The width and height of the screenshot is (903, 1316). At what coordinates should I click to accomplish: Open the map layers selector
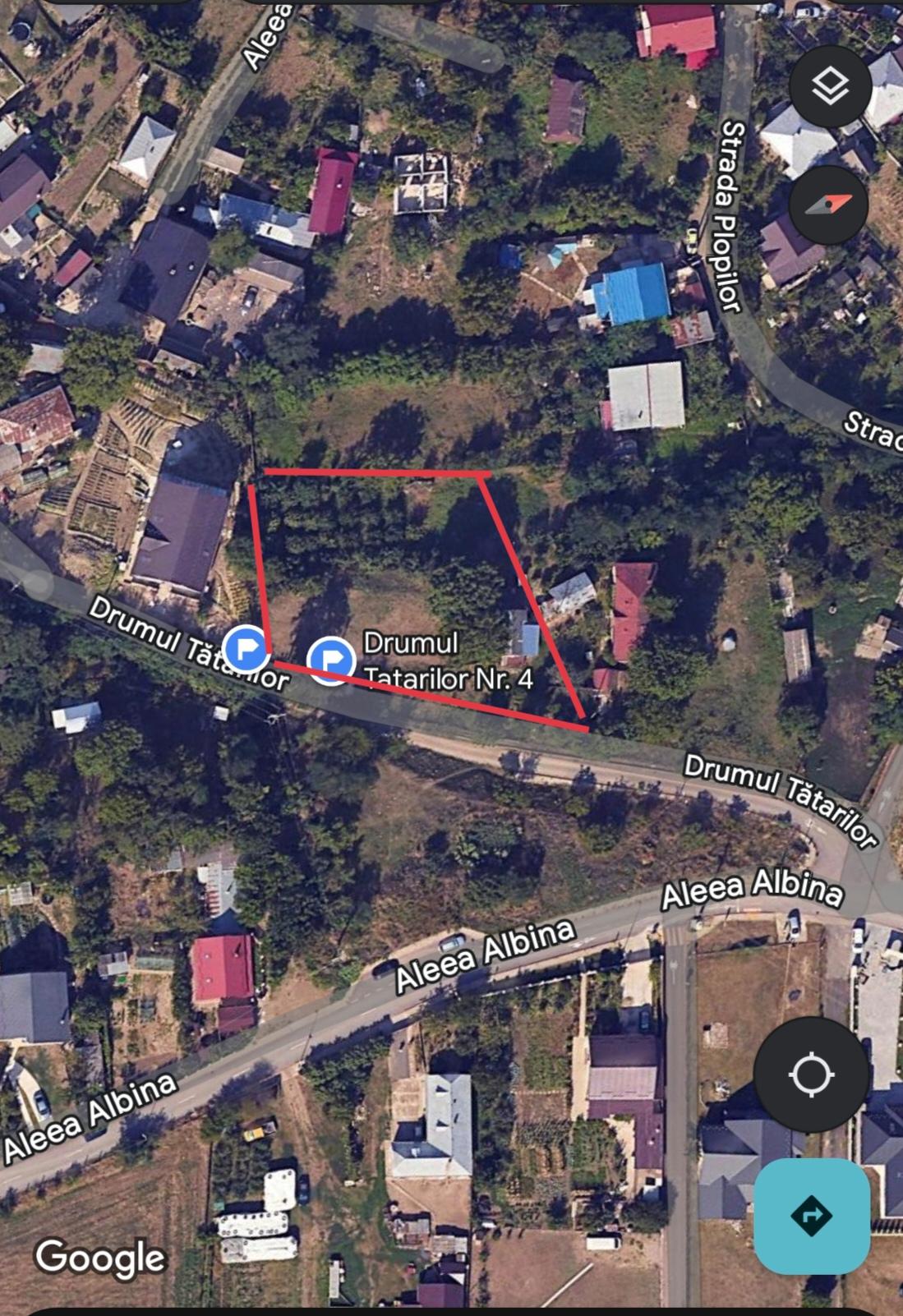(830, 87)
